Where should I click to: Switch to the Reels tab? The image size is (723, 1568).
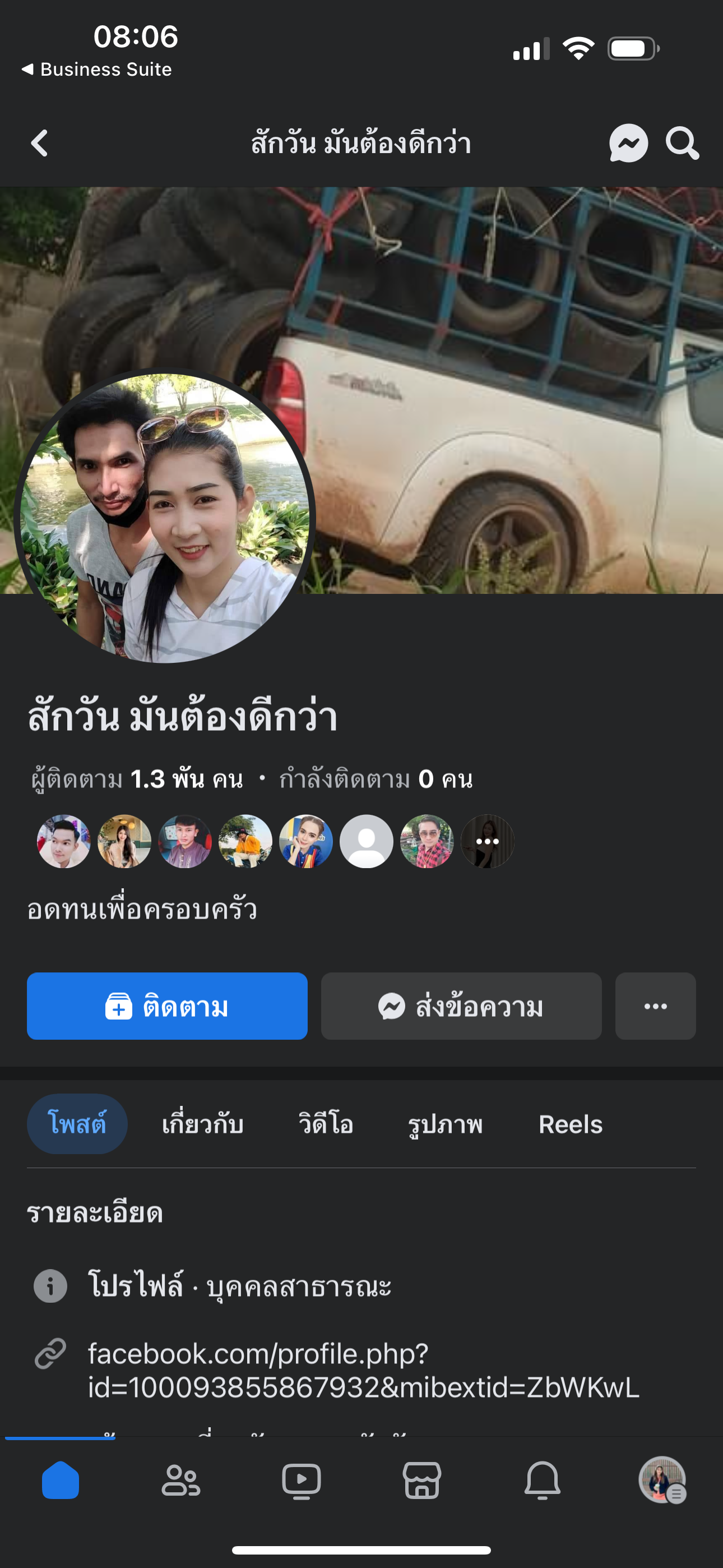click(570, 1124)
